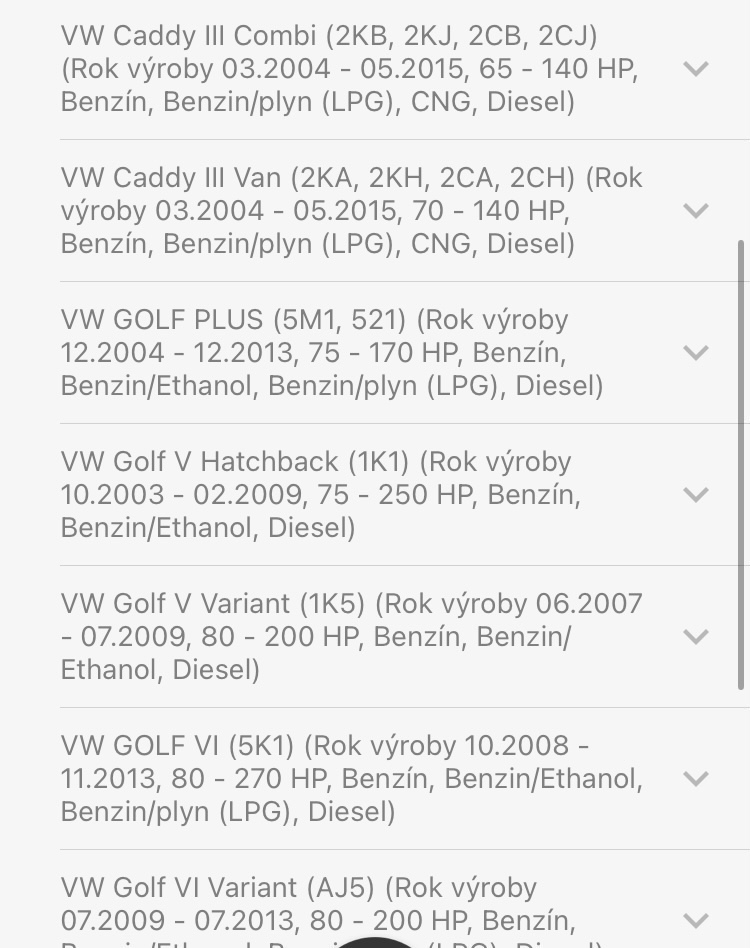Expand the VW Golf V Hatchback (1K1) row

pos(695,495)
